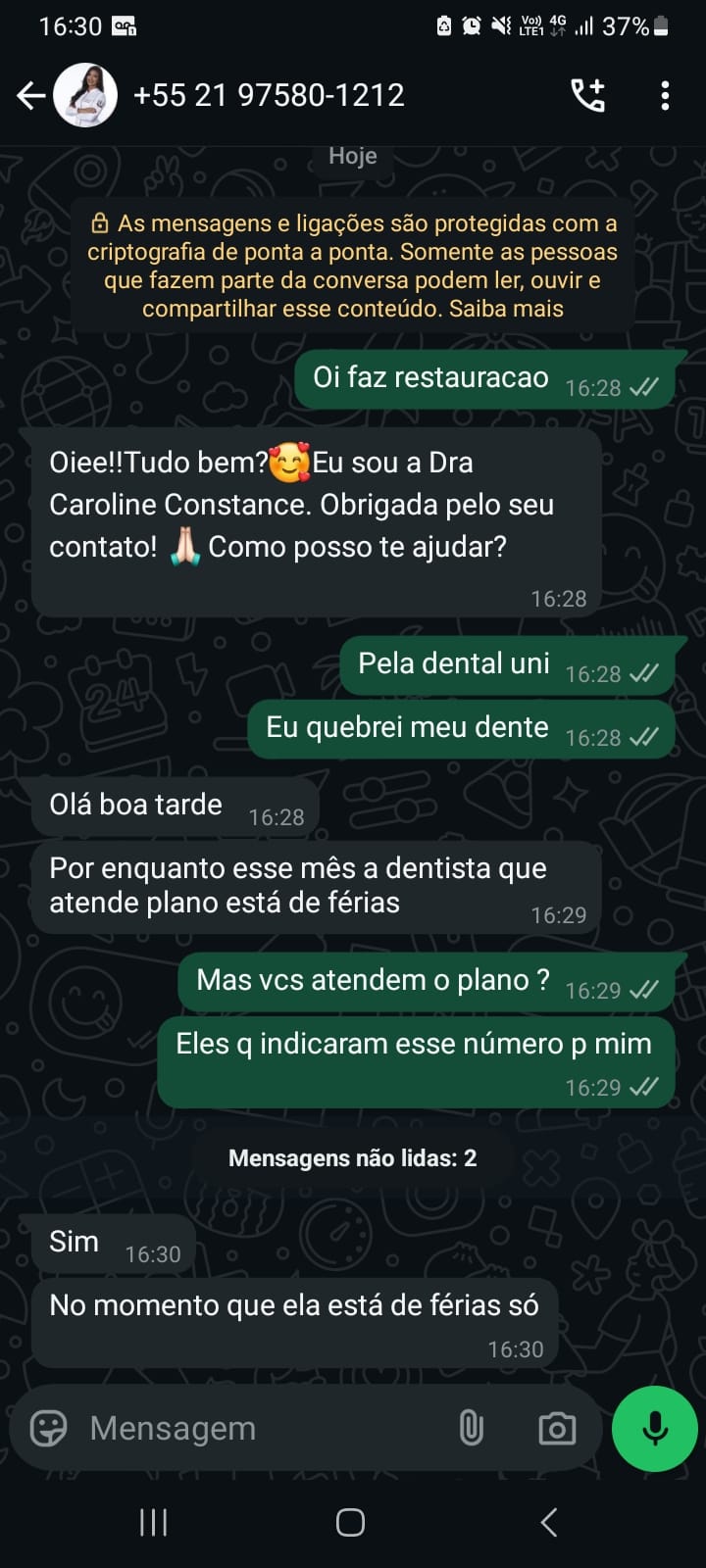This screenshot has height=1568, width=706.
Task: Open recent apps from the navigation bar
Action: coord(153,1522)
